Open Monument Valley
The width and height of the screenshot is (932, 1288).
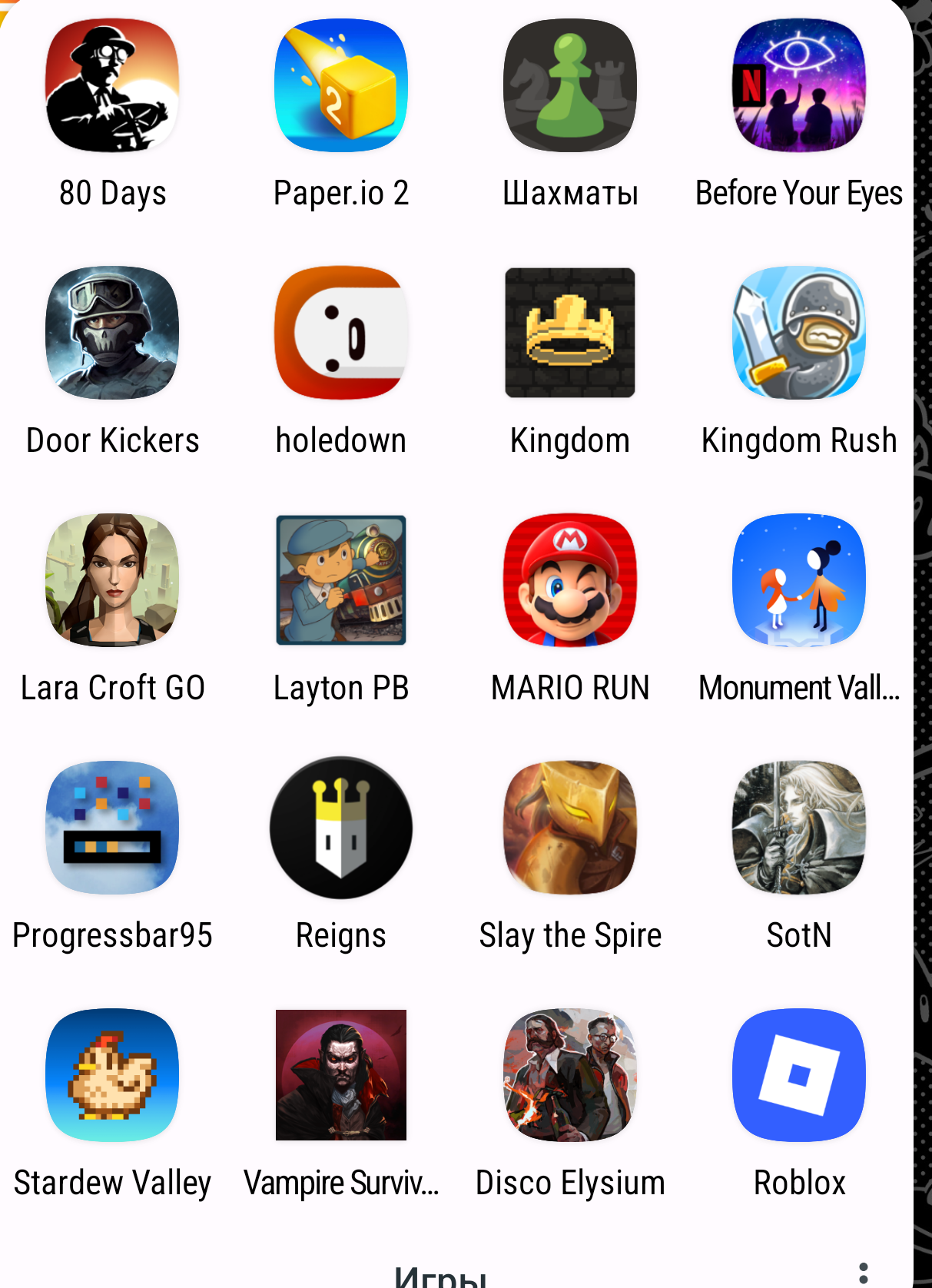tap(799, 580)
